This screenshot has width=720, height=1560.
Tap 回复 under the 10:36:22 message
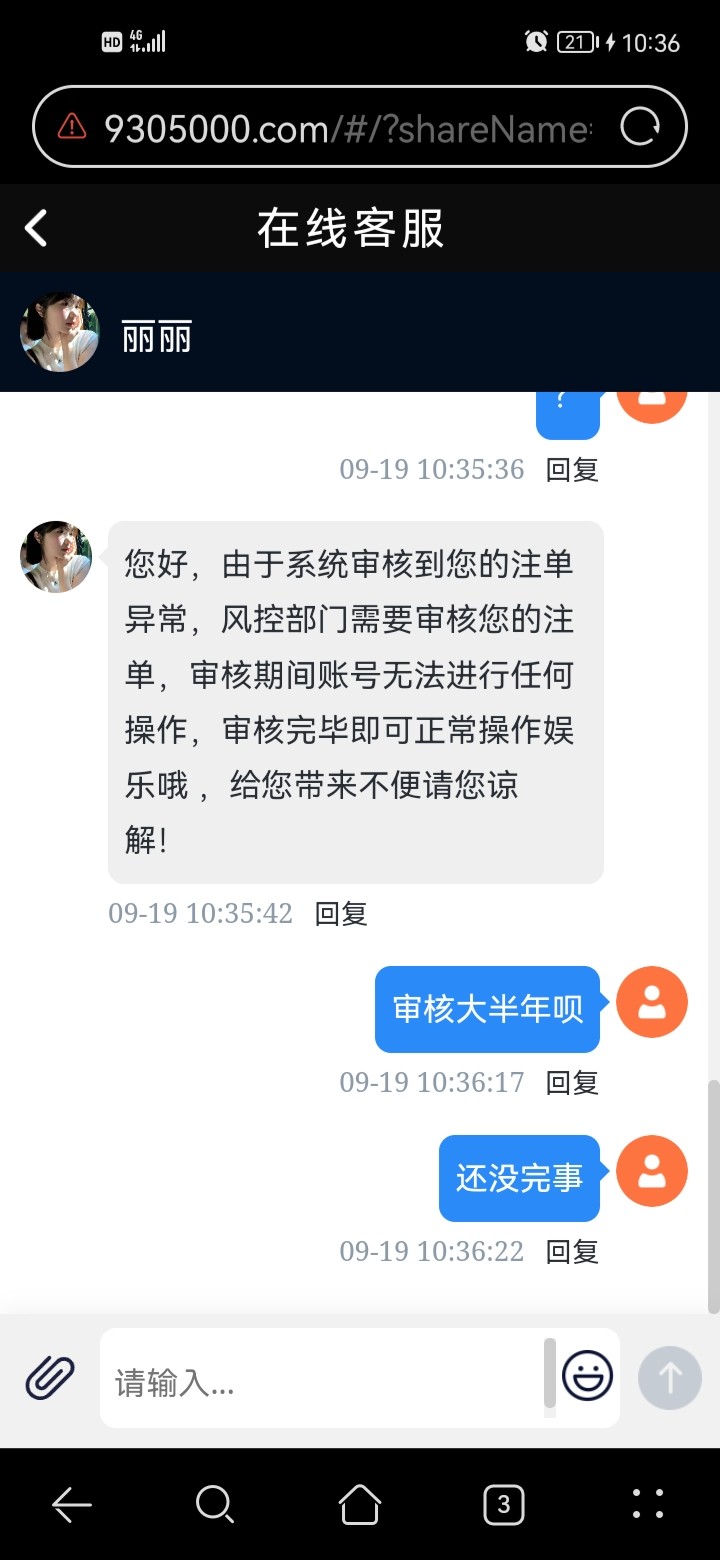pyautogui.click(x=571, y=1251)
